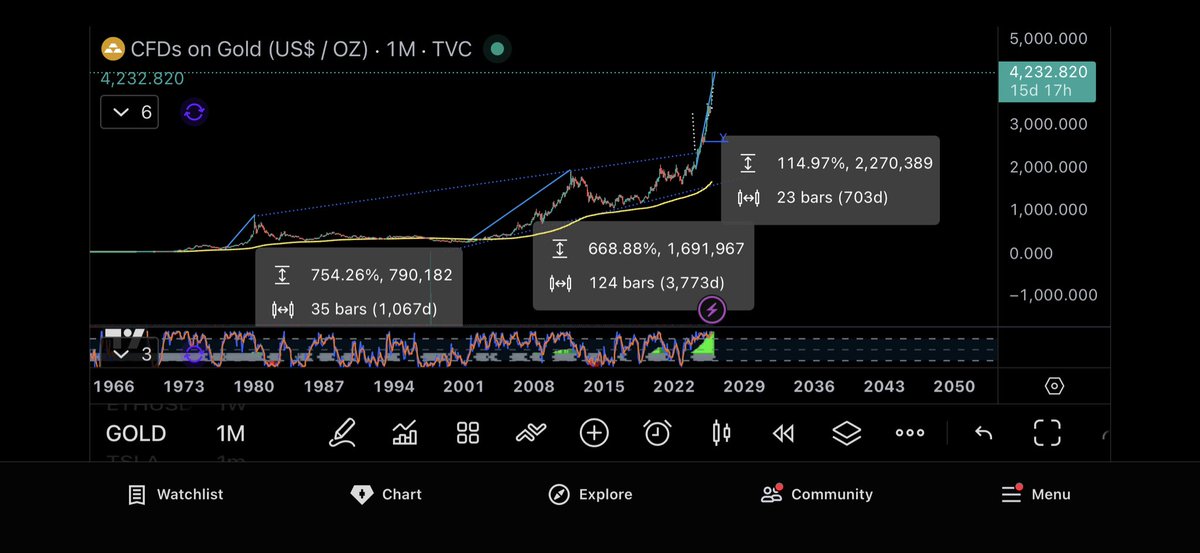
Task: Open the time axis settings icon
Action: coord(1054,386)
